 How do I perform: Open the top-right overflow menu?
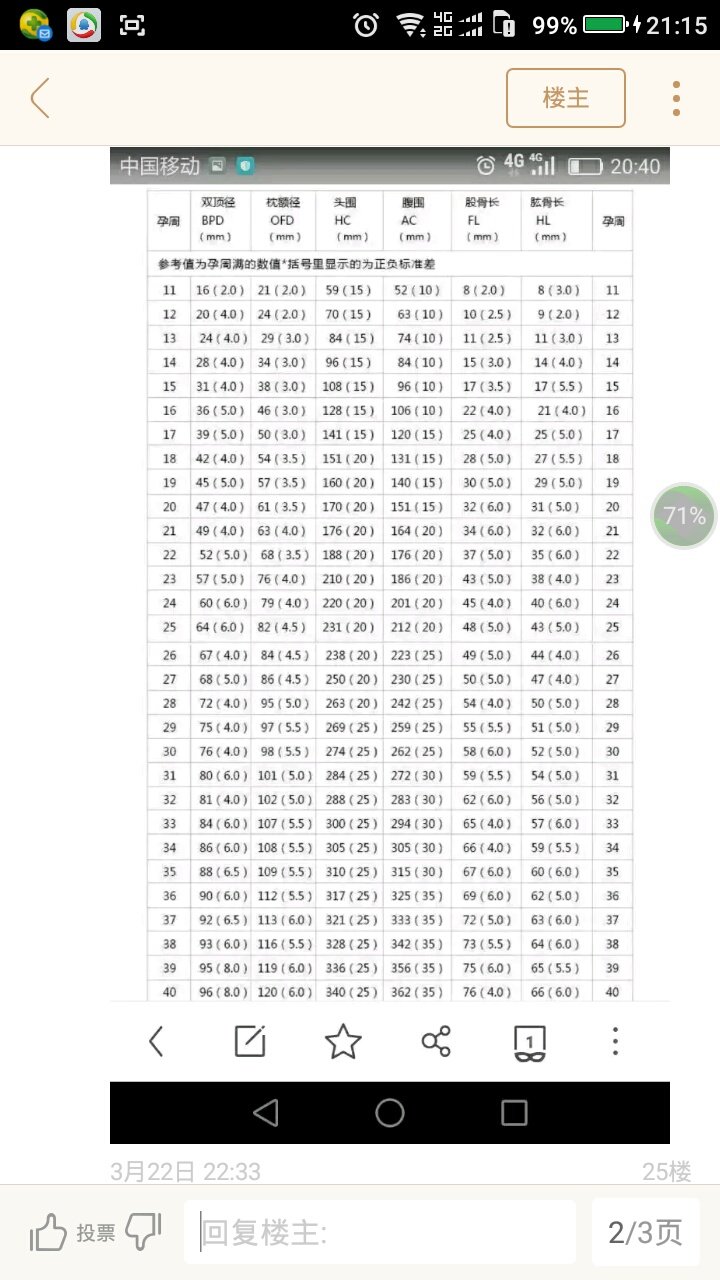(x=676, y=98)
